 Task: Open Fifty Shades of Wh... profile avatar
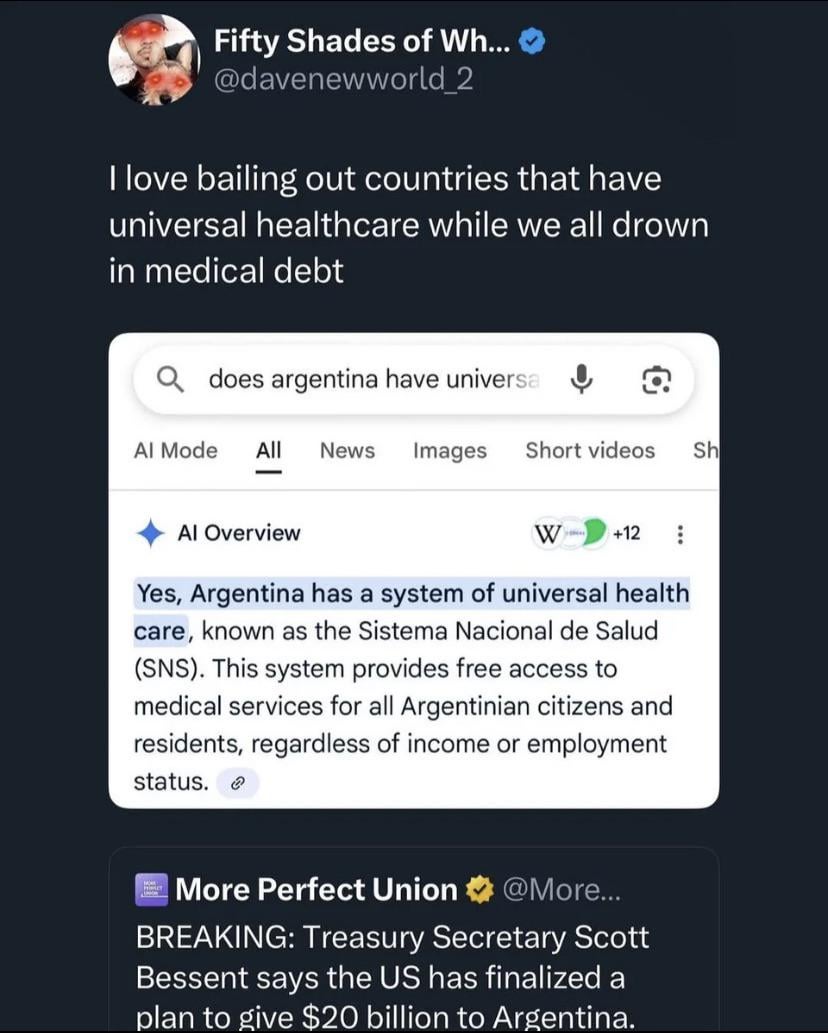pyautogui.click(x=153, y=59)
